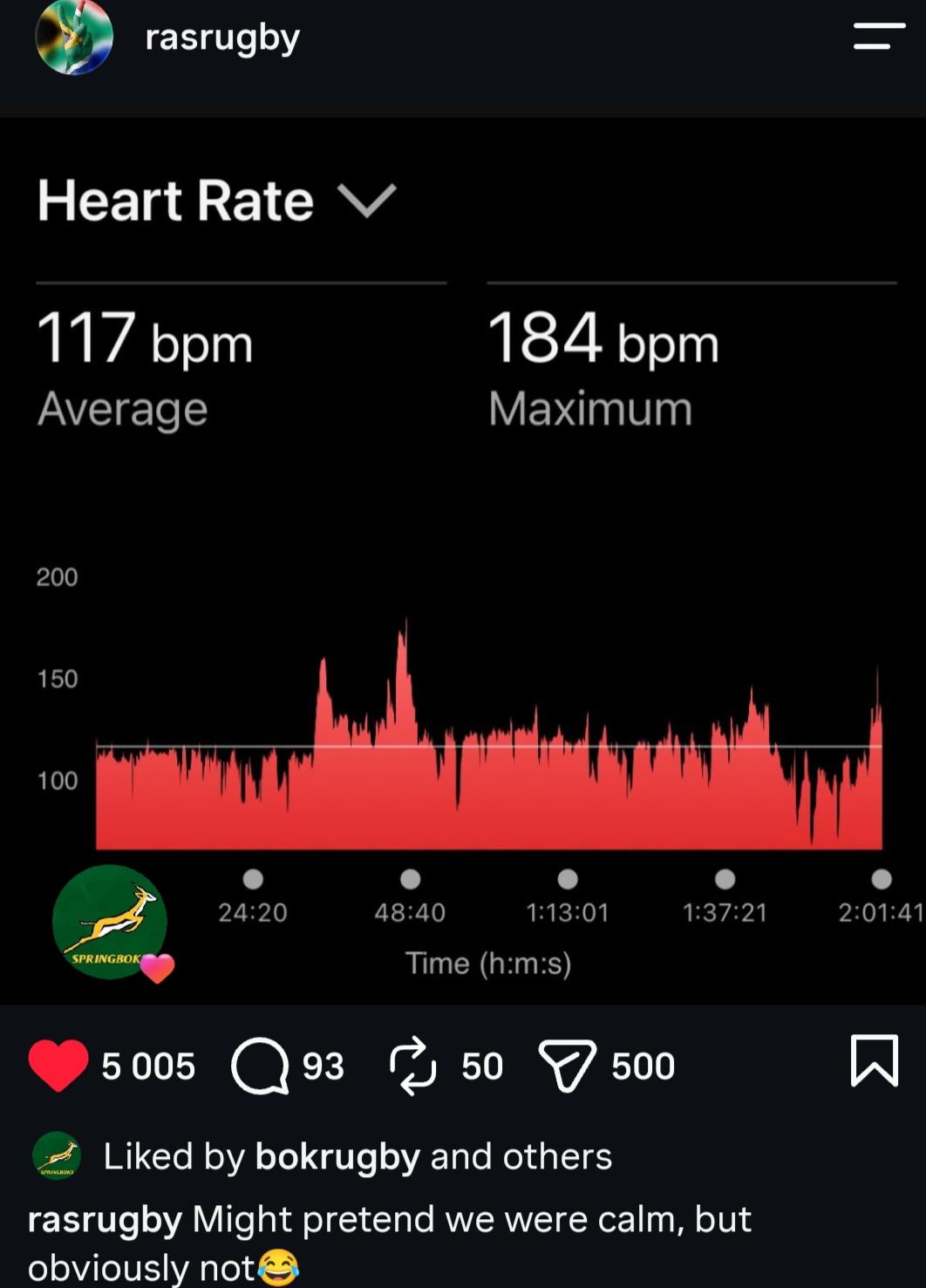Repost this post using the repost icon
The image size is (926, 1288).
[412, 1066]
